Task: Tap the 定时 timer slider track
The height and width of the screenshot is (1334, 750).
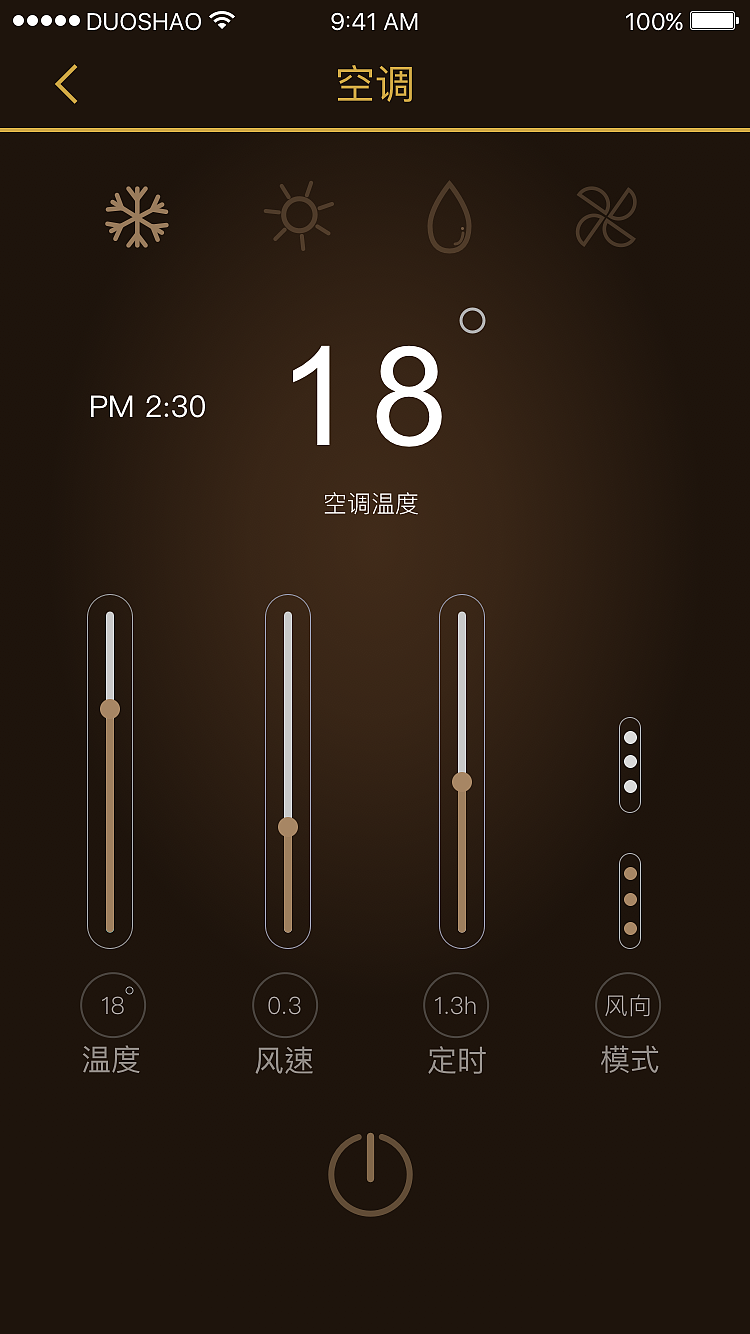Action: click(462, 771)
